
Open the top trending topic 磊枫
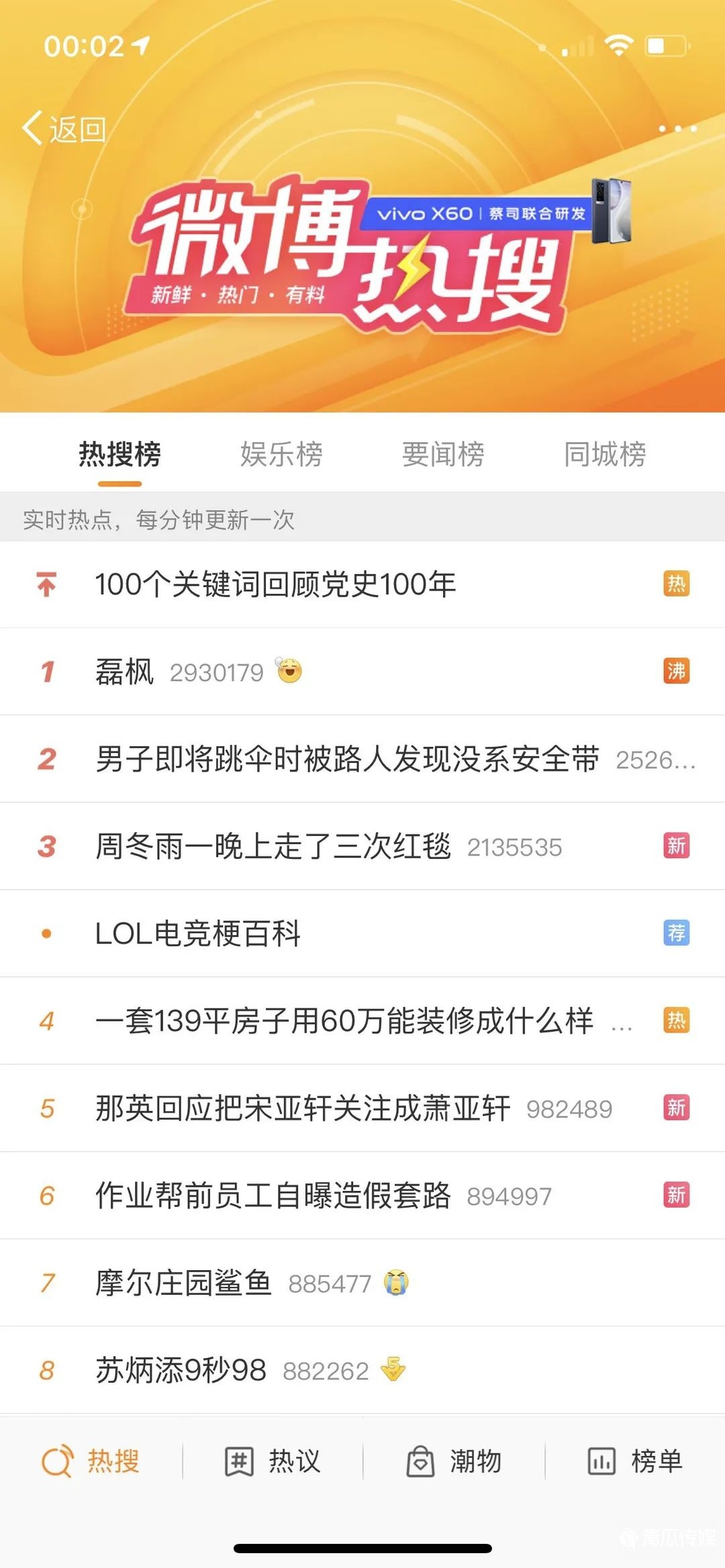click(125, 672)
